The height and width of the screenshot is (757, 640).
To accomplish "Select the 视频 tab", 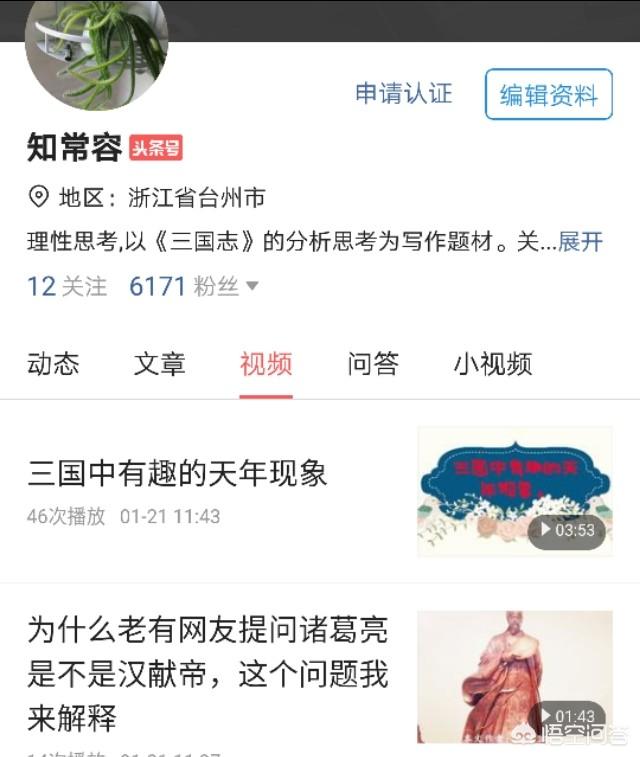I will tap(266, 364).
